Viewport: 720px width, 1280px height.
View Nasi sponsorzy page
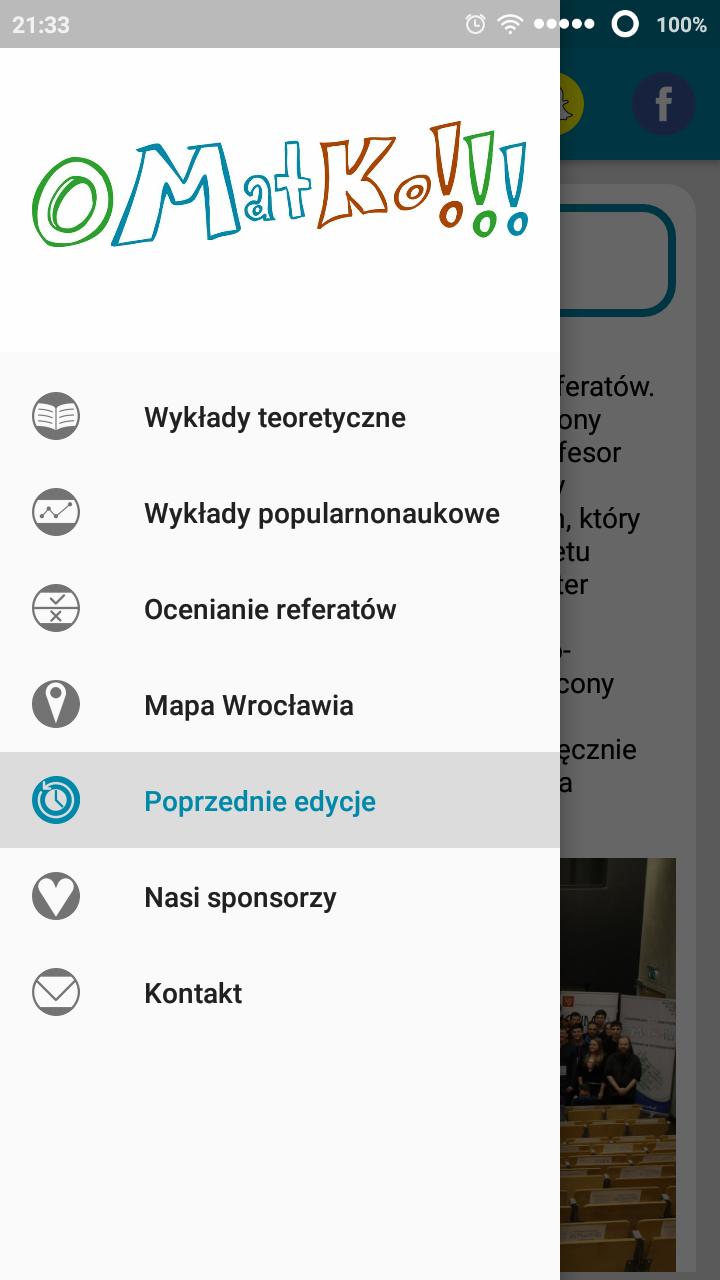tap(240, 897)
